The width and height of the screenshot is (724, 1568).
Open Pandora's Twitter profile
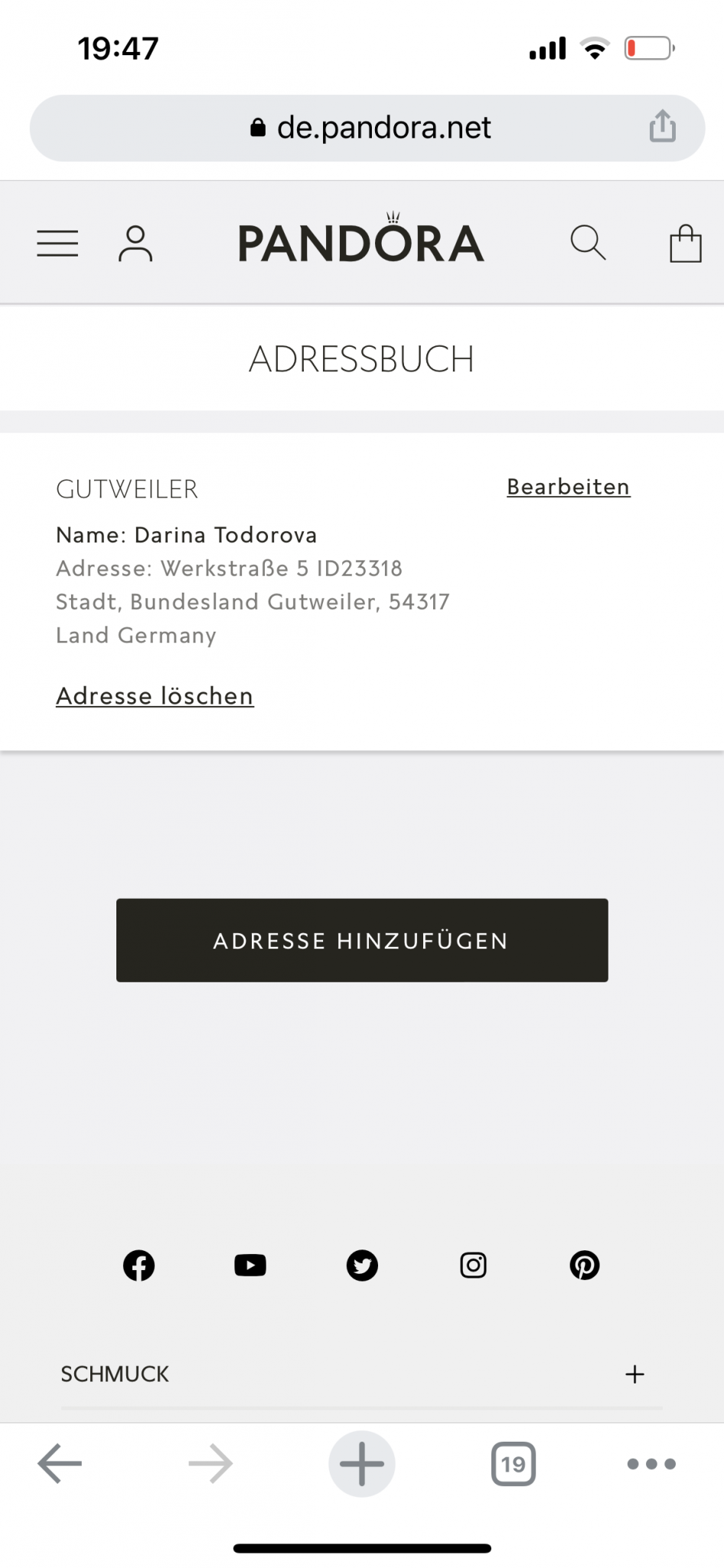pos(362,1266)
